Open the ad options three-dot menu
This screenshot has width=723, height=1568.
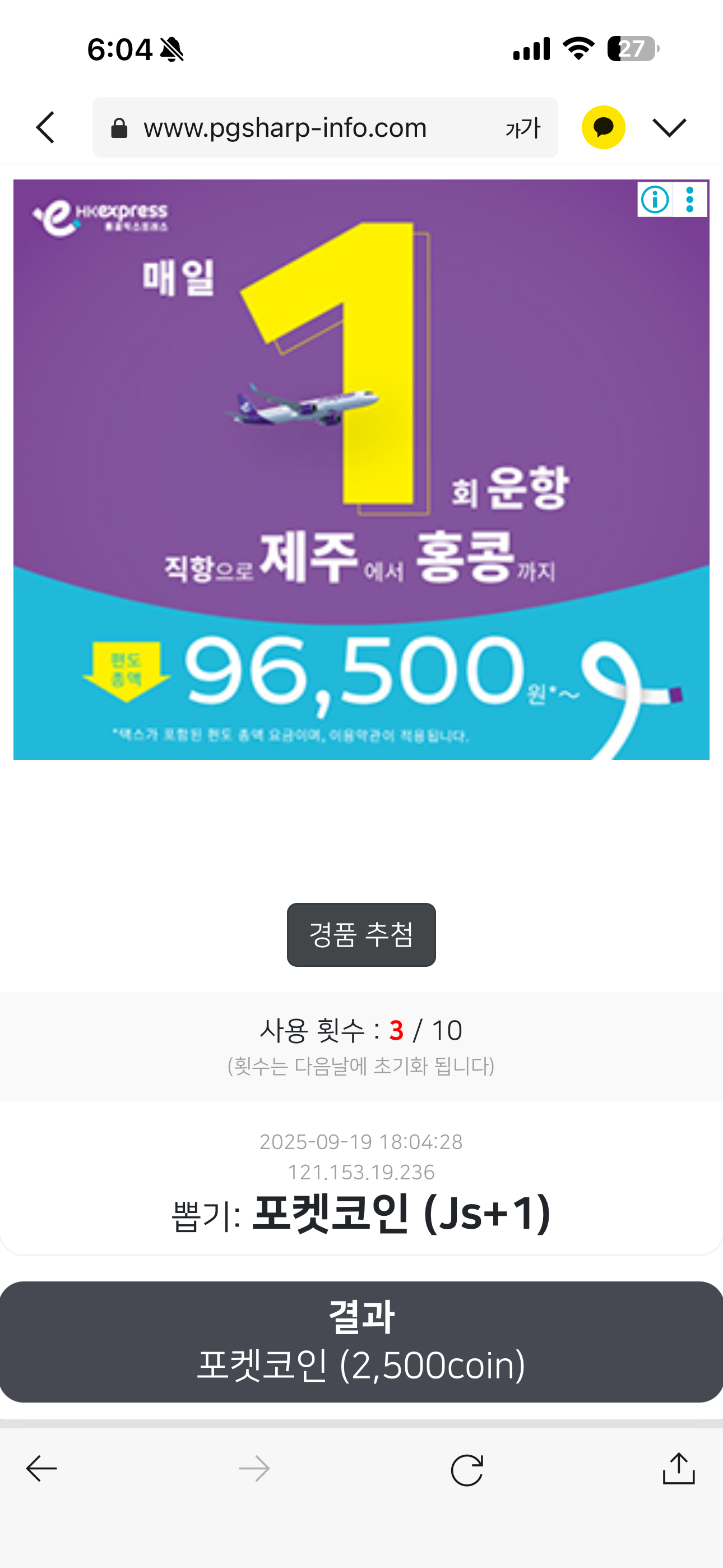pos(689,199)
